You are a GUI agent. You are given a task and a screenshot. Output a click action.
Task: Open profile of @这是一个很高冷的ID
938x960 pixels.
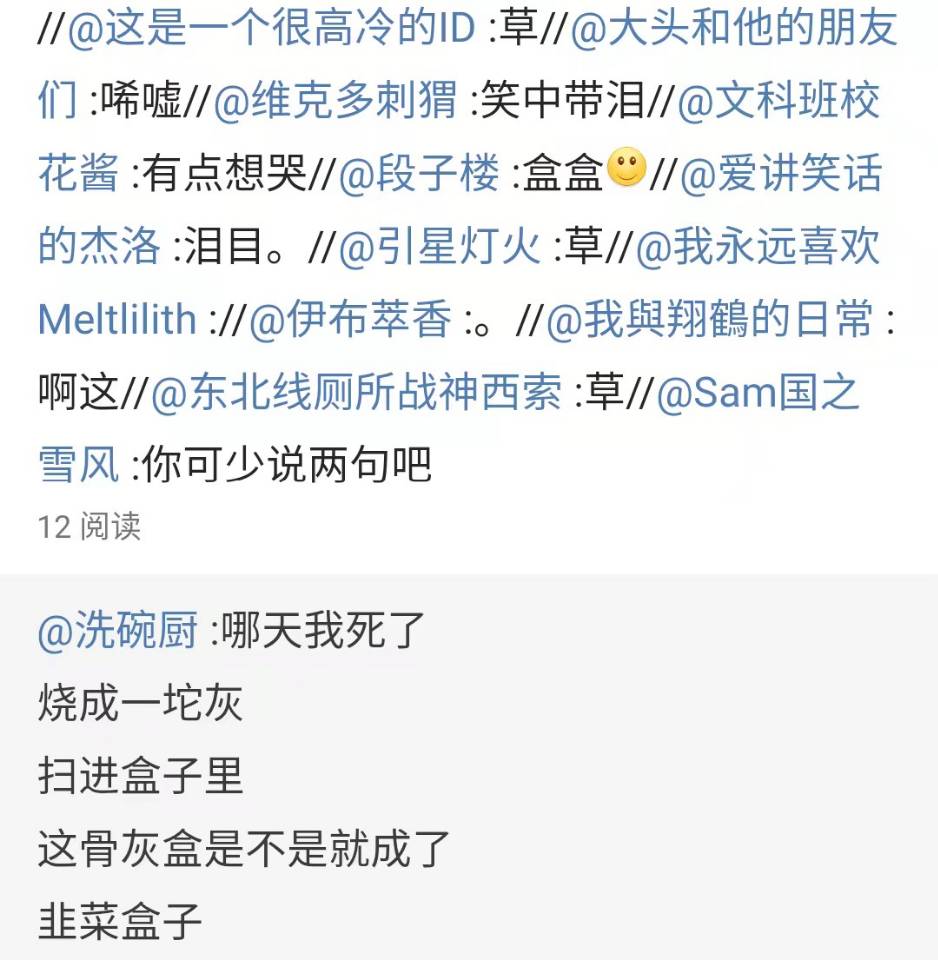tap(270, 31)
